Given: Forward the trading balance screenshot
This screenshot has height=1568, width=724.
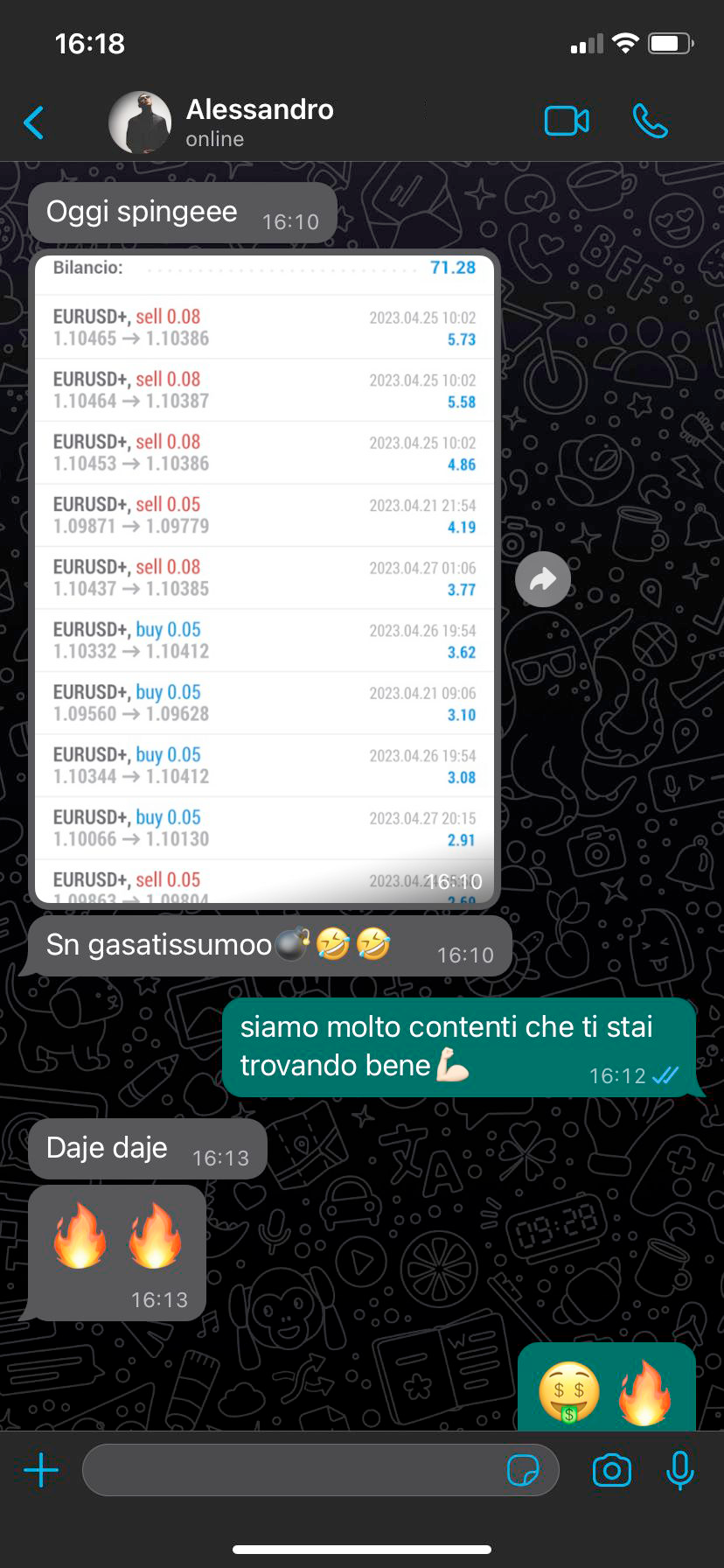Looking at the screenshot, I should pyautogui.click(x=543, y=578).
